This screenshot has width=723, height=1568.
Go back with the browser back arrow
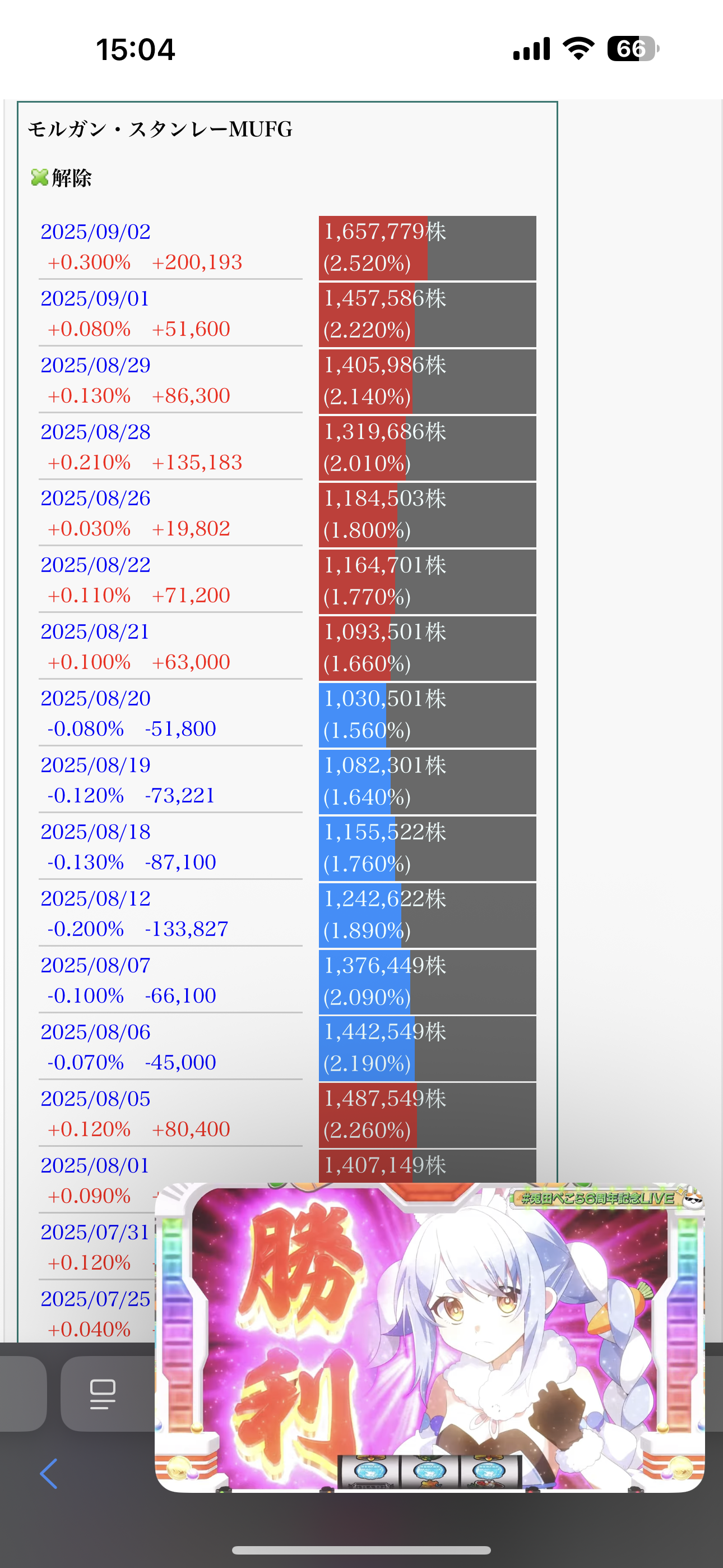(49, 1474)
